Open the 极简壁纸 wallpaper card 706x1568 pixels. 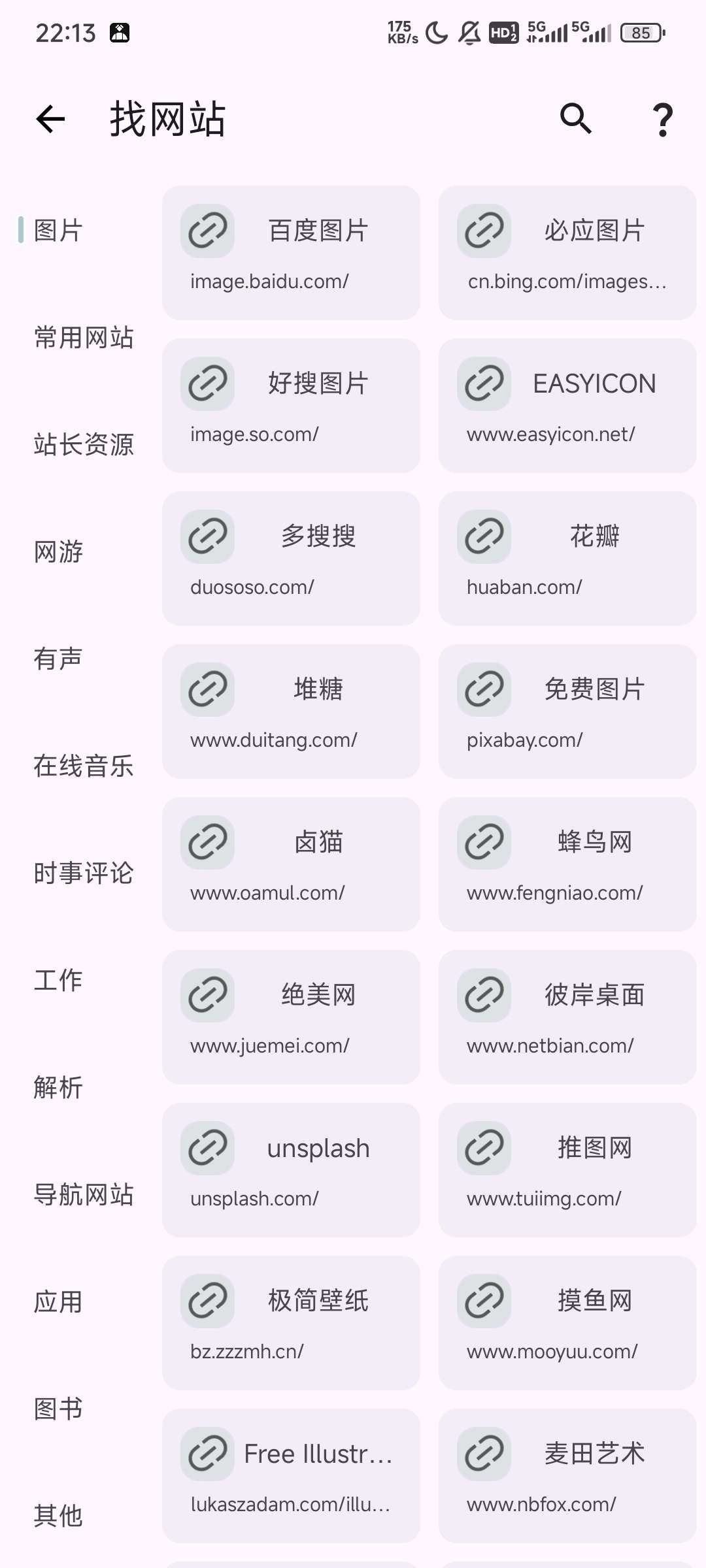pyautogui.click(x=291, y=1323)
